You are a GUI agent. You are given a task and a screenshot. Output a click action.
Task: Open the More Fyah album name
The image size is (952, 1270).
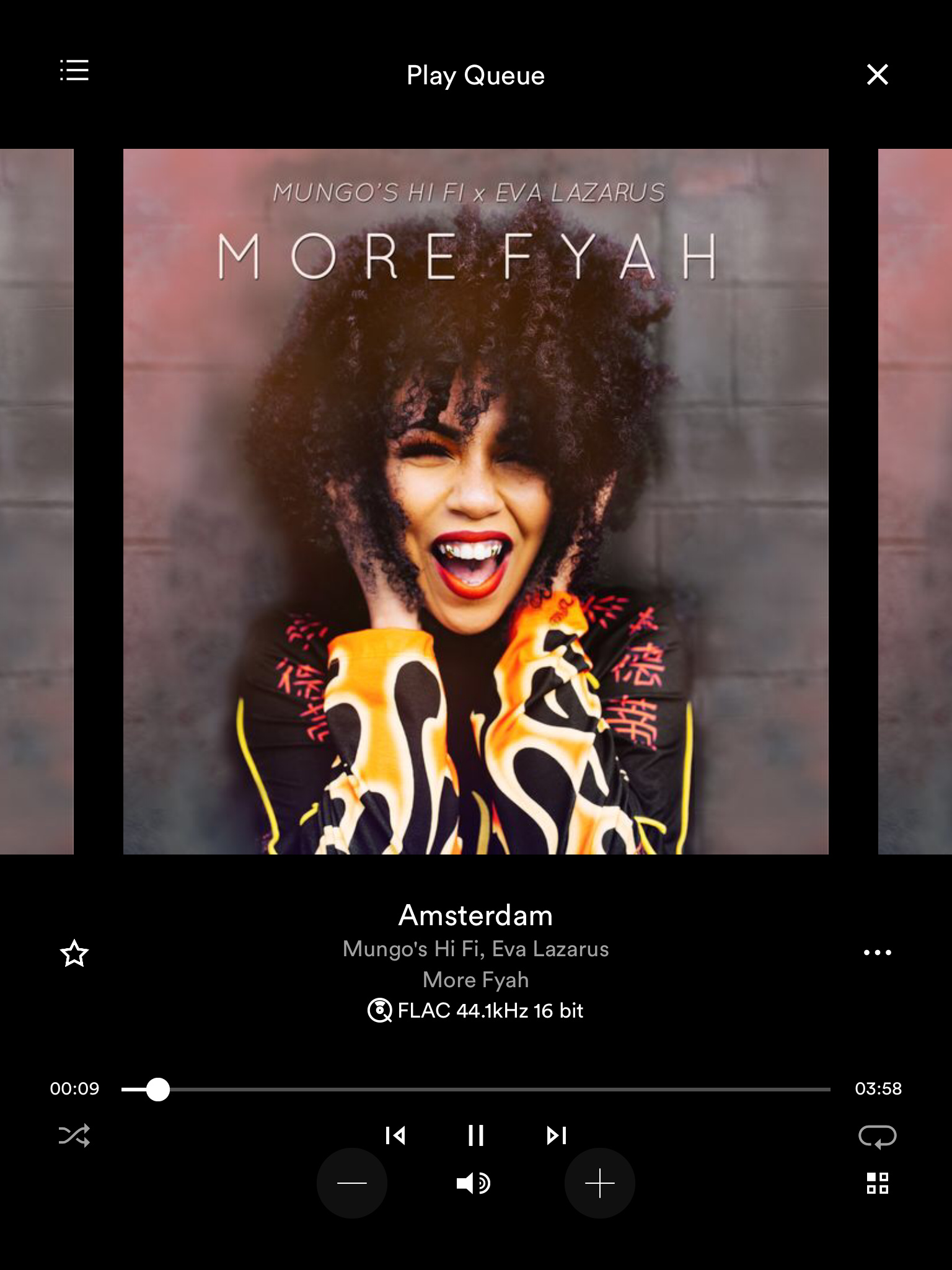click(x=476, y=980)
